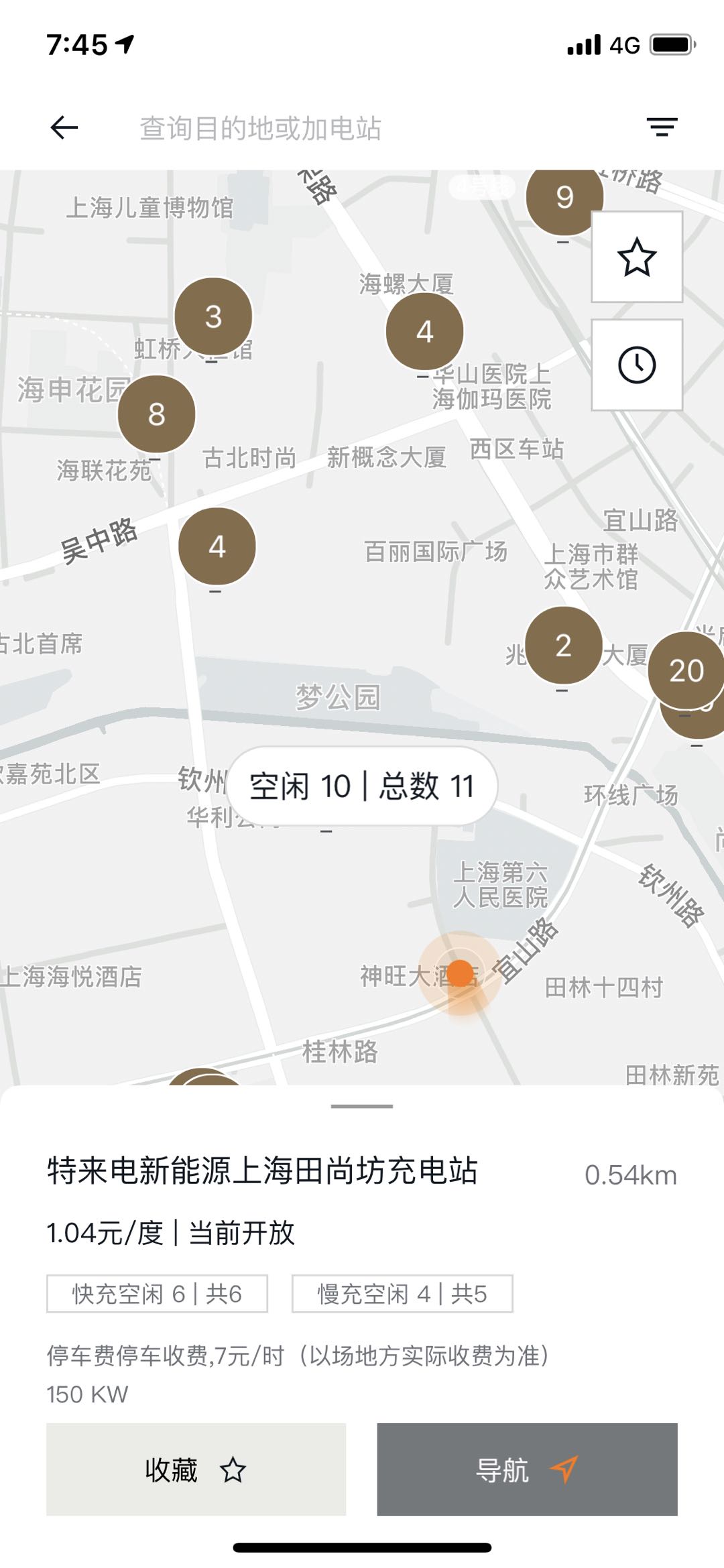Select the station cluster marked 8
The width and height of the screenshot is (724, 1568).
(x=156, y=414)
